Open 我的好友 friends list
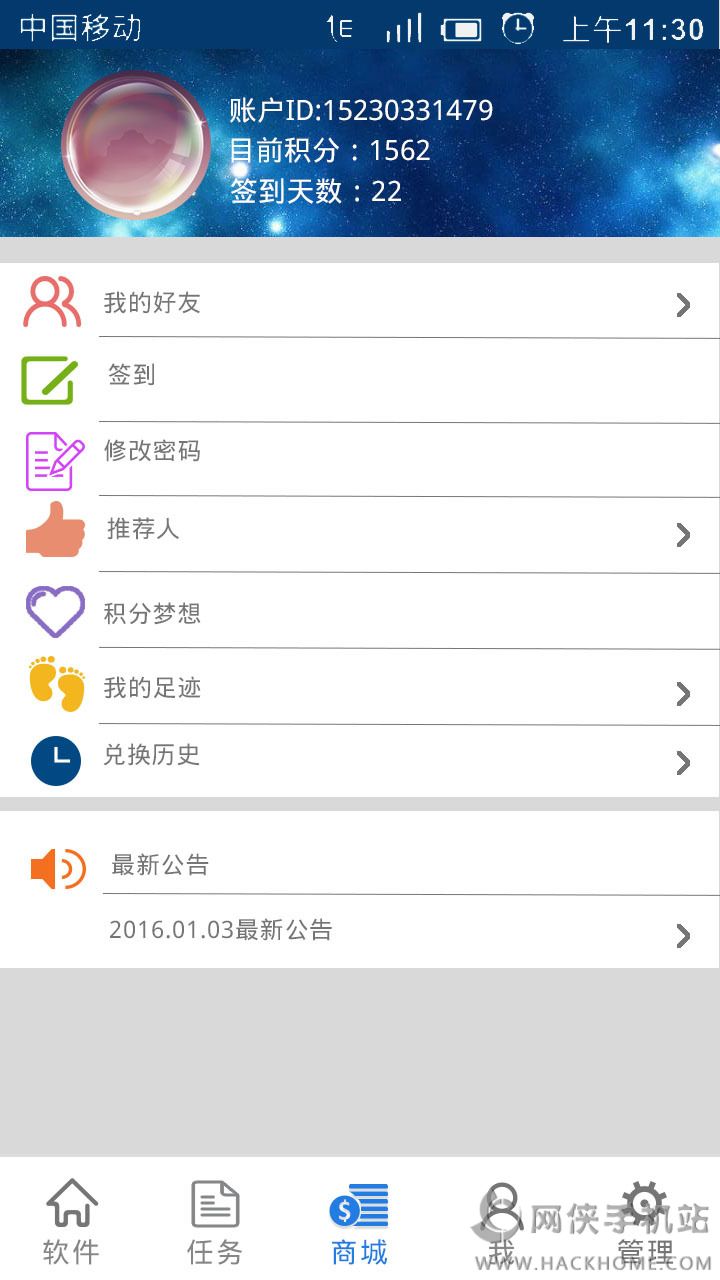Image resolution: width=720 pixels, height=1280 pixels. (360, 303)
